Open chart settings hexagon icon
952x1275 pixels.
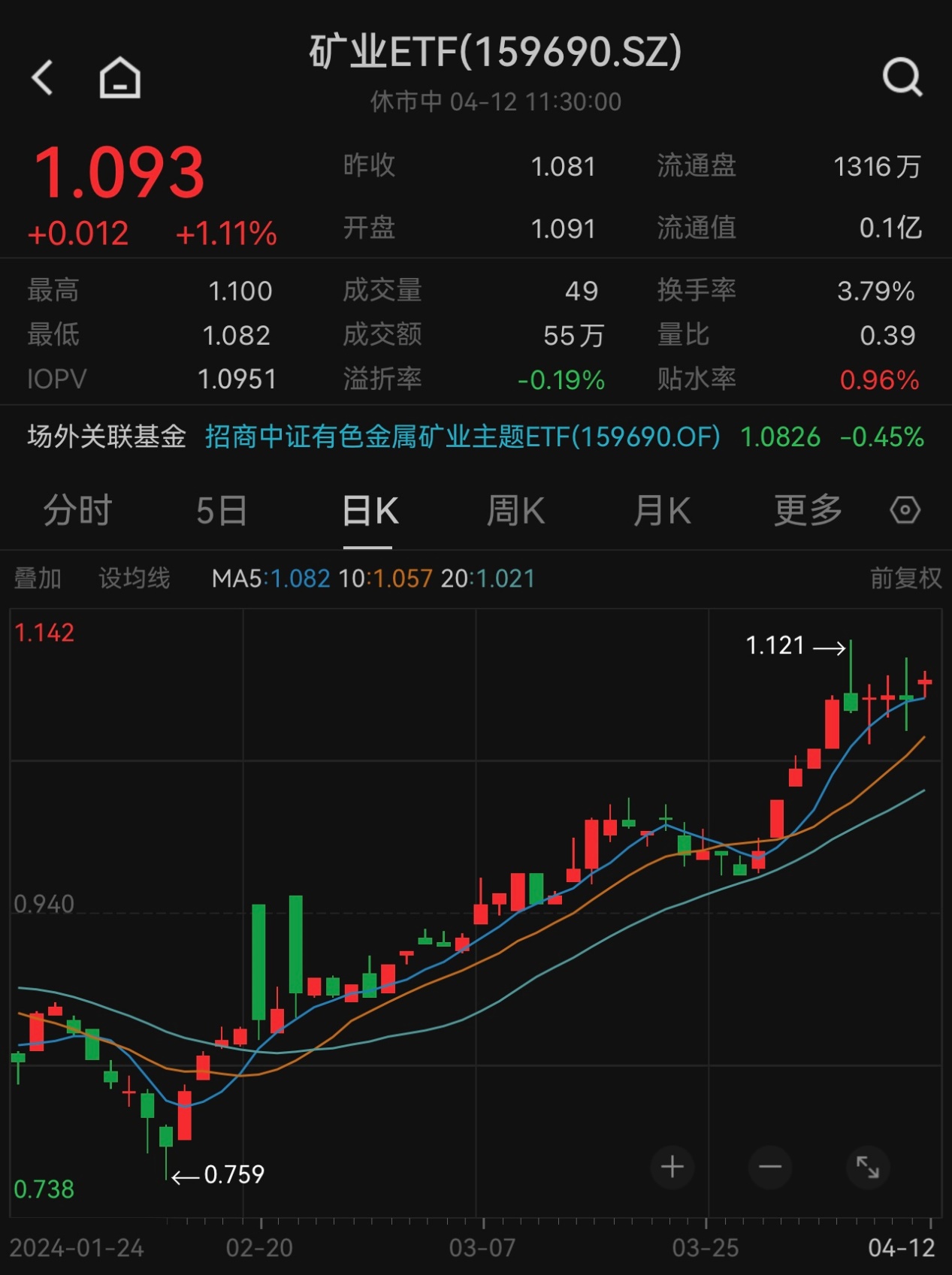[905, 511]
